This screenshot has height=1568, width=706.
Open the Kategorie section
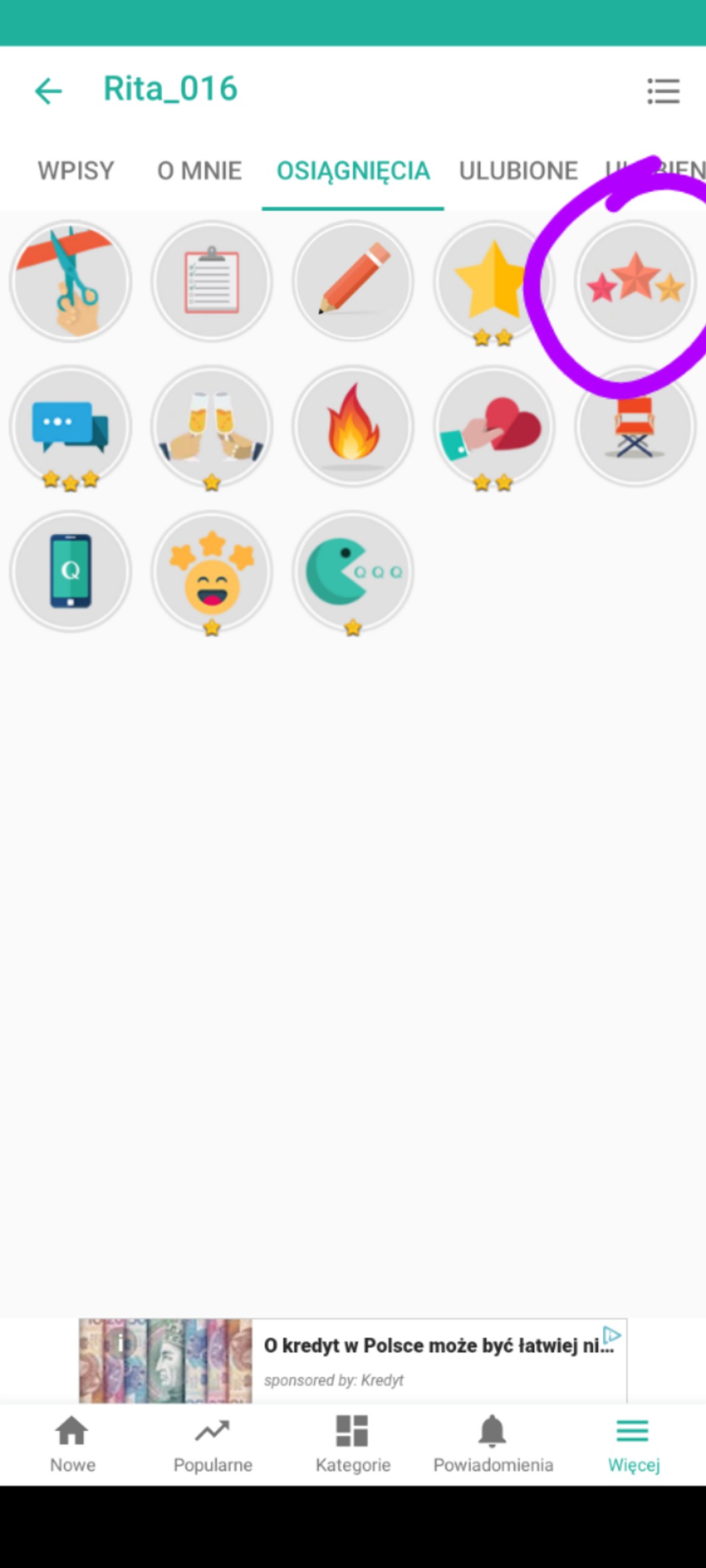352,1444
